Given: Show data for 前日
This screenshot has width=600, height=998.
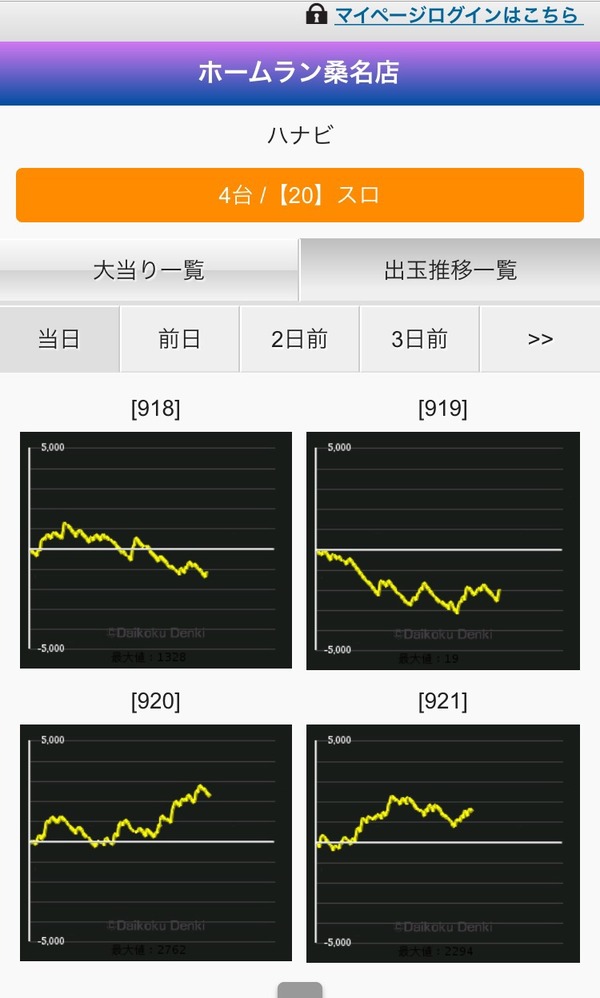Looking at the screenshot, I should pyautogui.click(x=179, y=339).
